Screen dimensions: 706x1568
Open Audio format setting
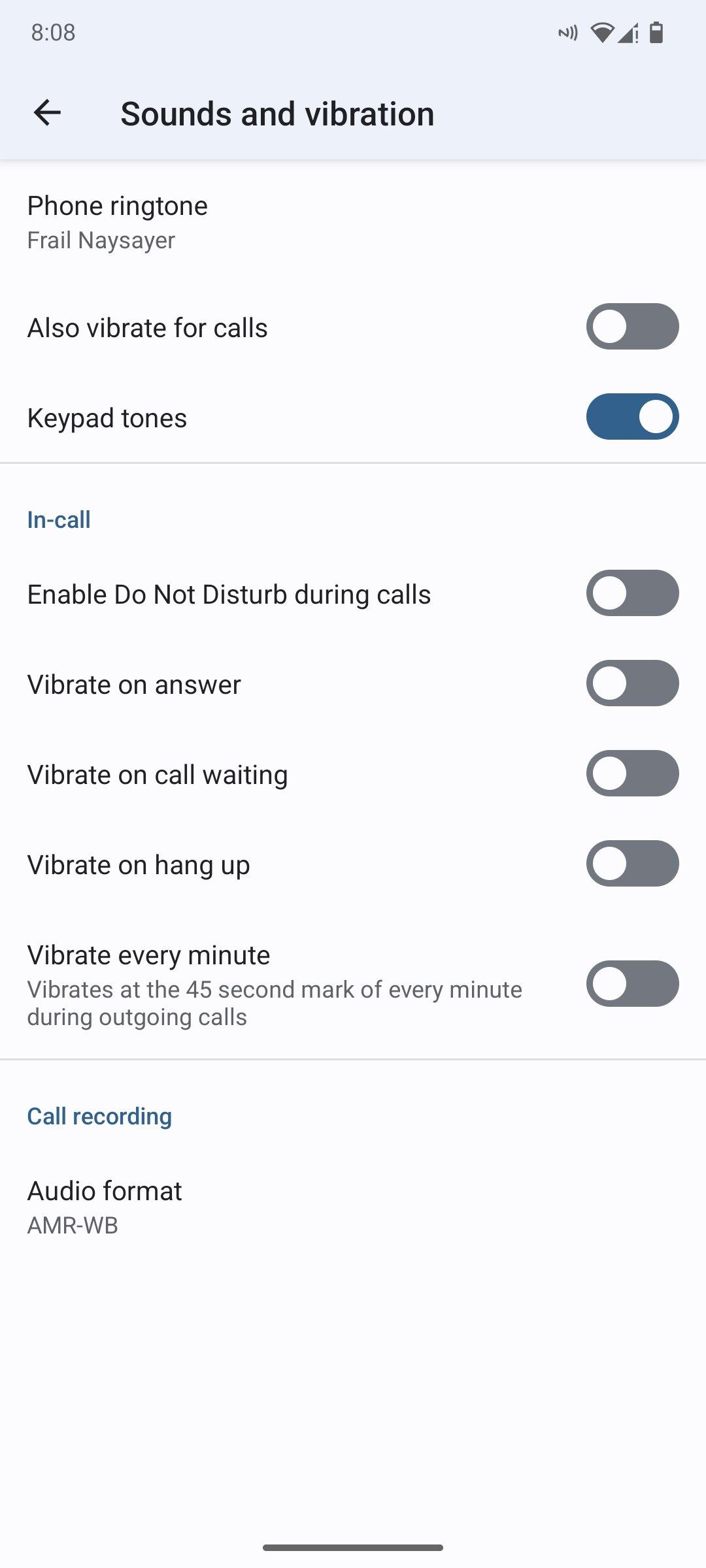click(105, 1206)
